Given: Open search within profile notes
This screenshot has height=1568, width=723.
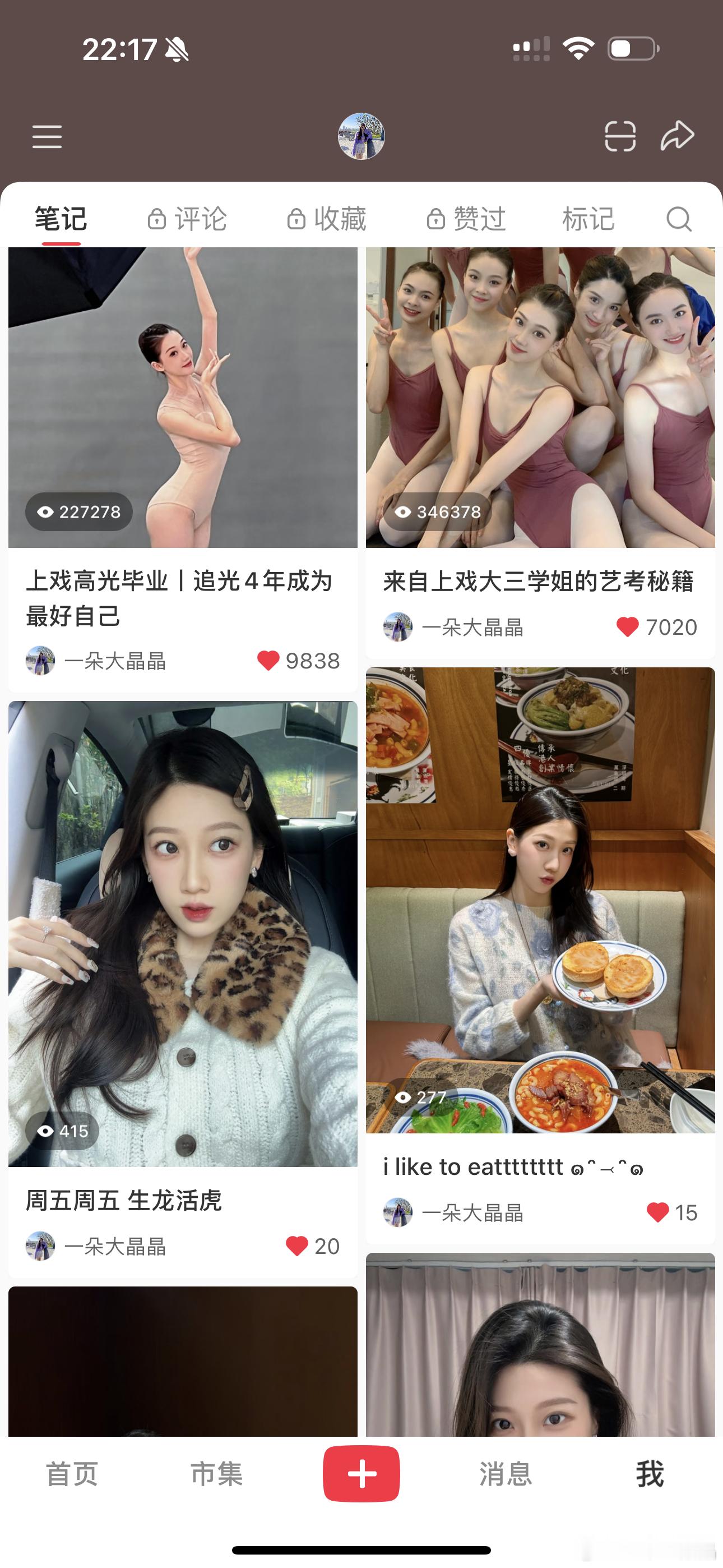Looking at the screenshot, I should coord(678,219).
